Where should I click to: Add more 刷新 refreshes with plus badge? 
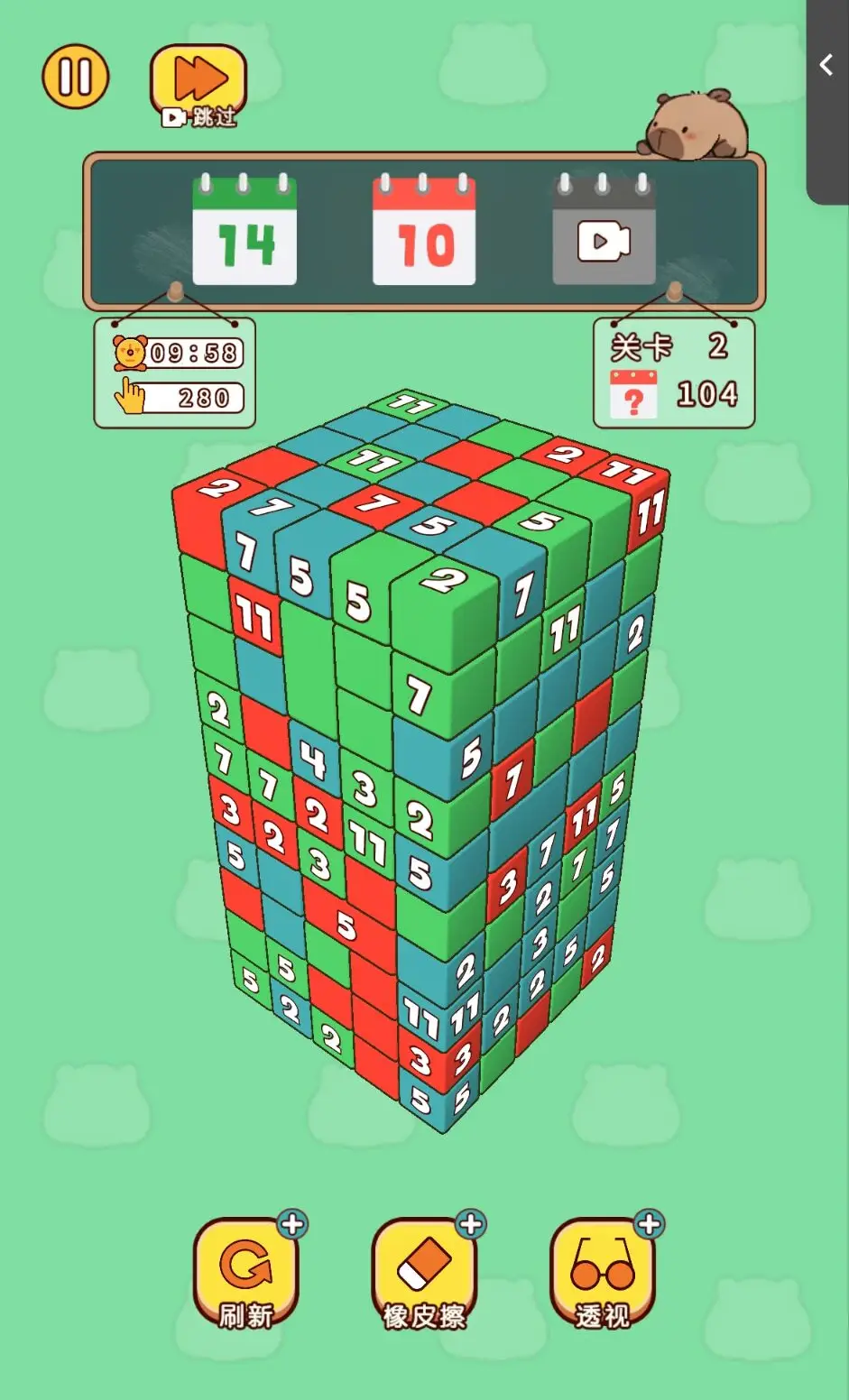(x=291, y=1224)
